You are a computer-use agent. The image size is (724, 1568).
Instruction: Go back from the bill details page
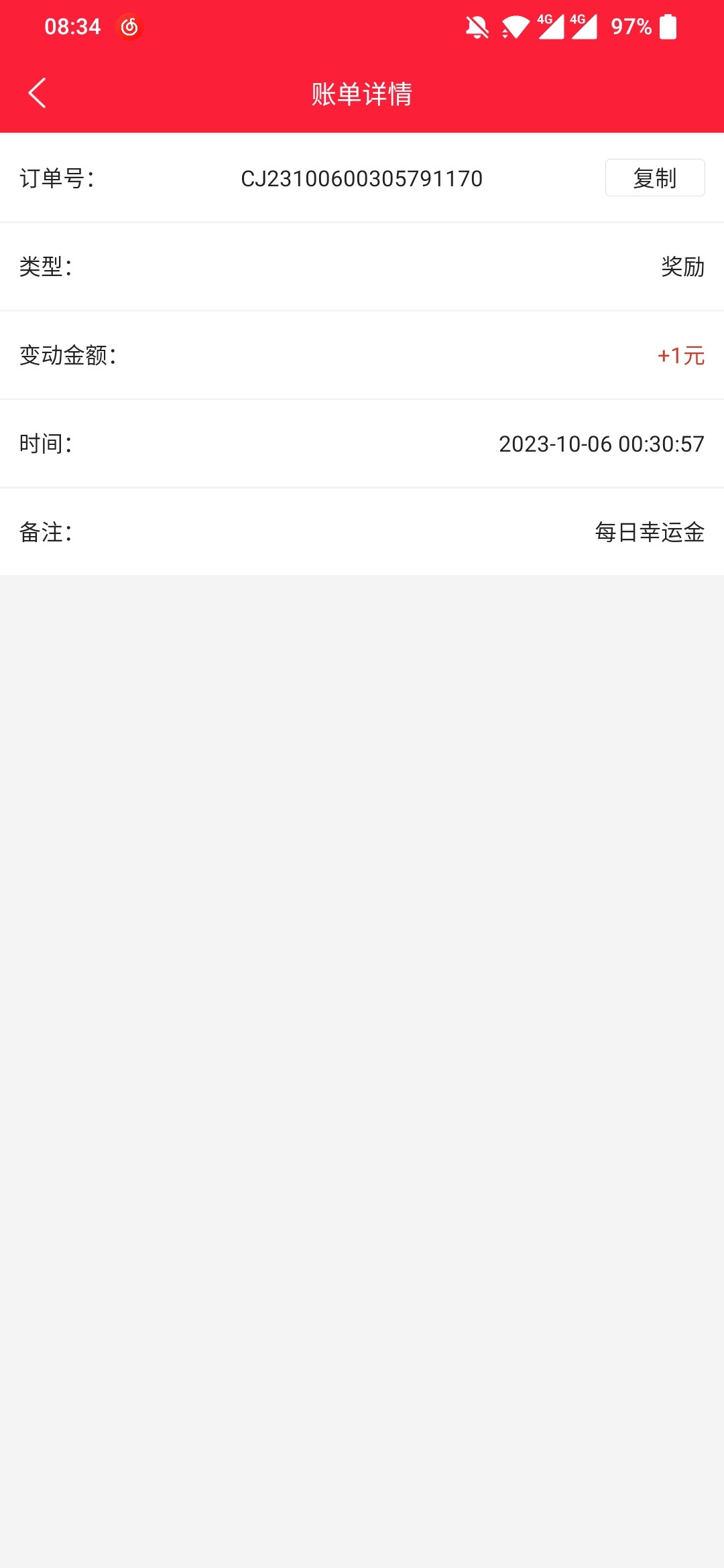38,93
